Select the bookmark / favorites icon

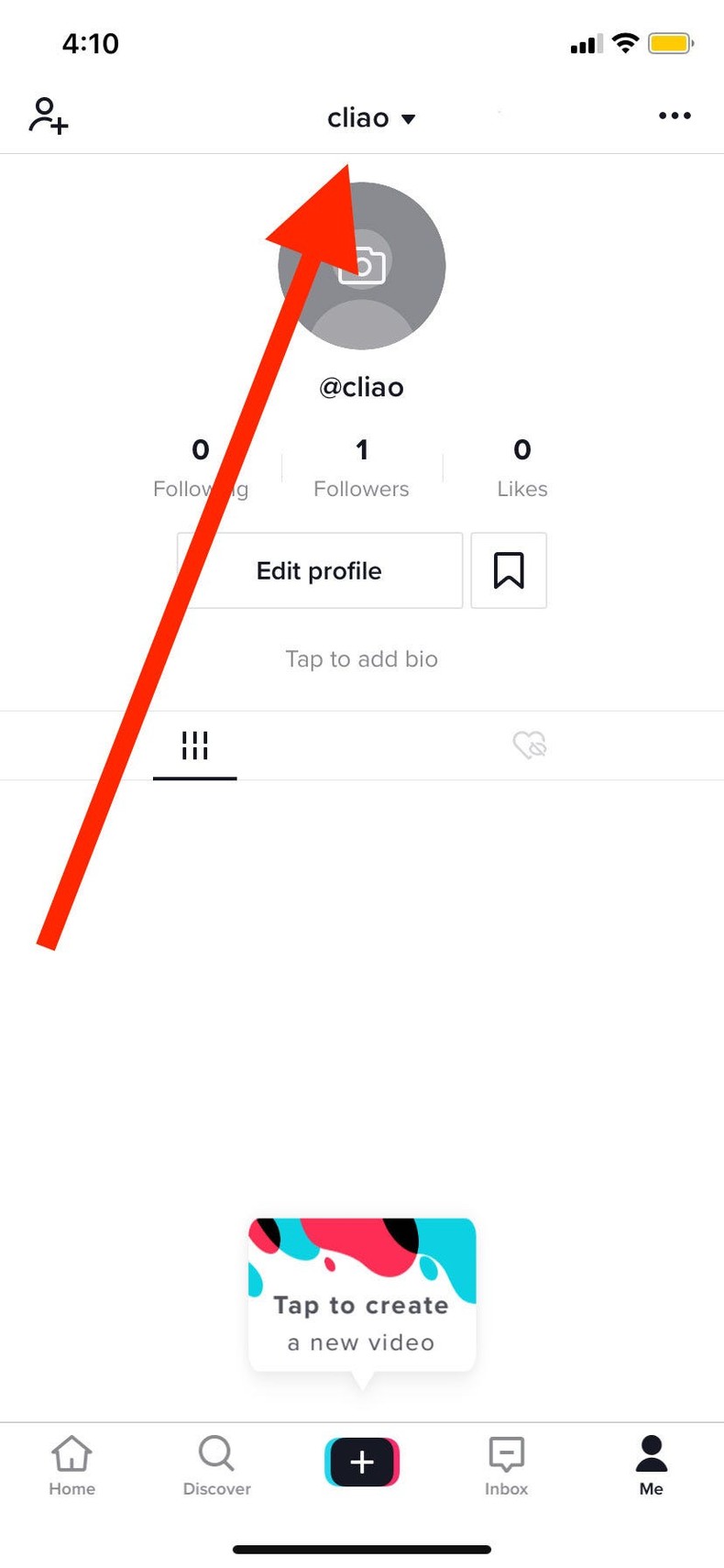(509, 570)
